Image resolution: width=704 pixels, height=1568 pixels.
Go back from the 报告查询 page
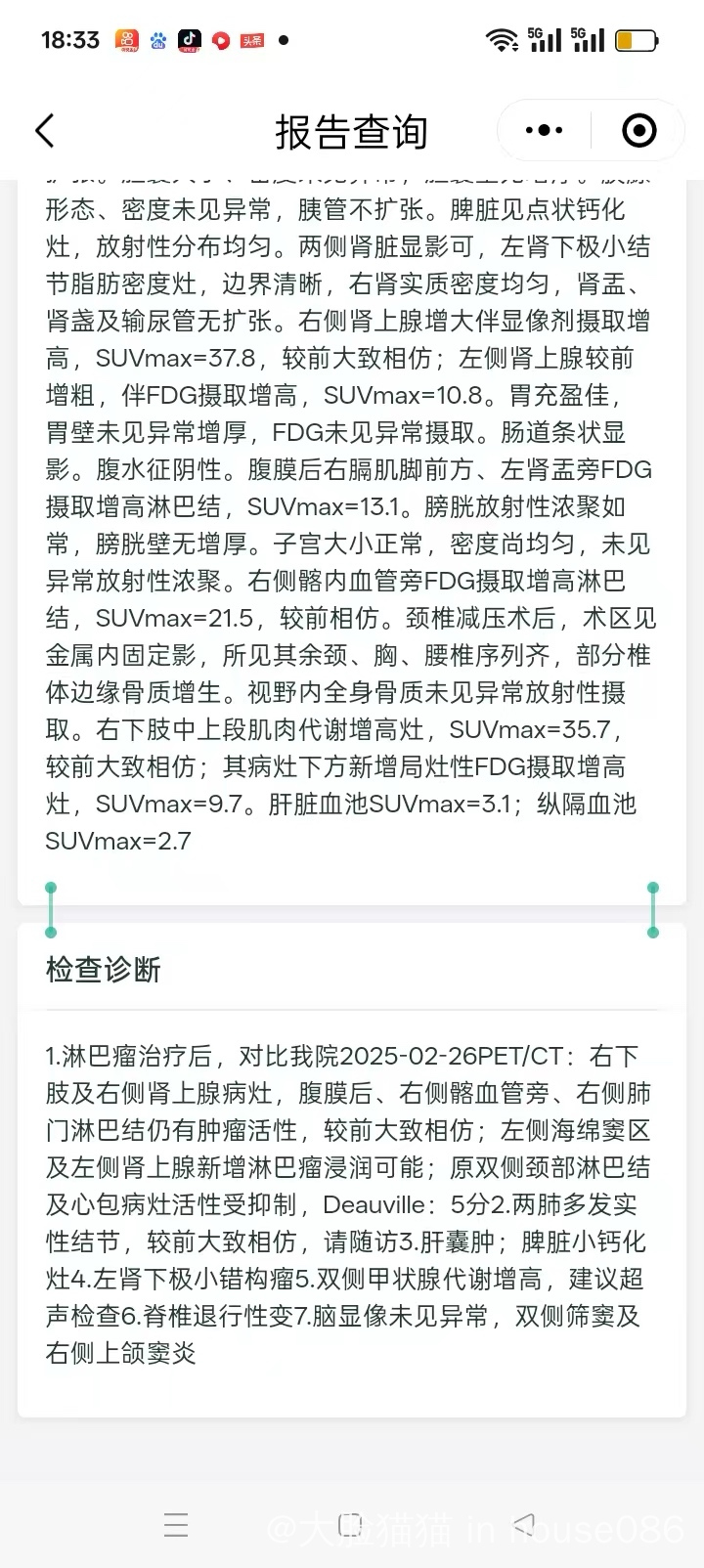pos(45,131)
